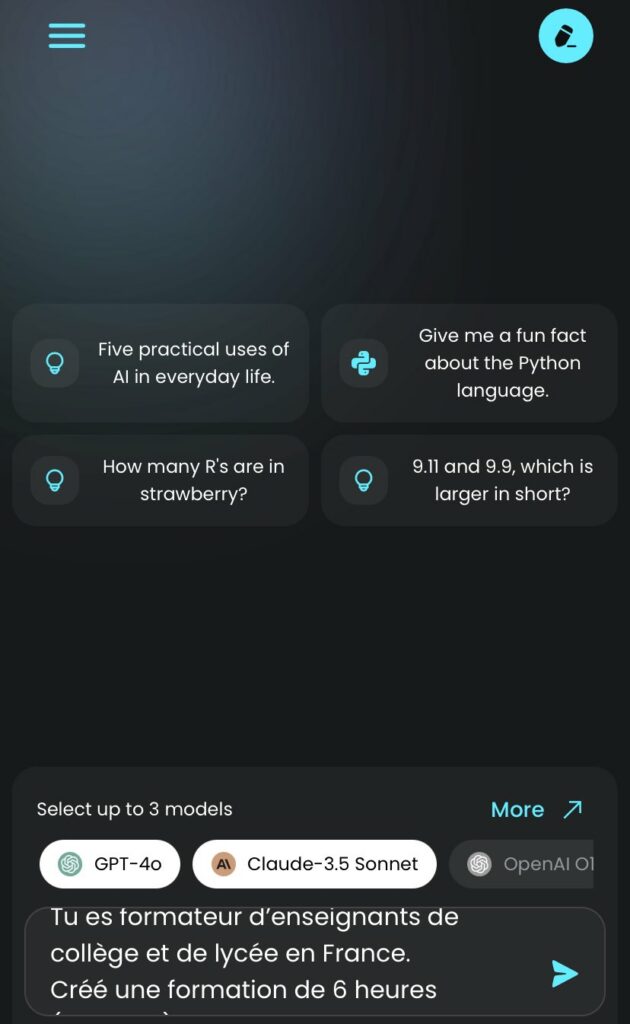
Task: Send the typed prompt
Action: 565,973
